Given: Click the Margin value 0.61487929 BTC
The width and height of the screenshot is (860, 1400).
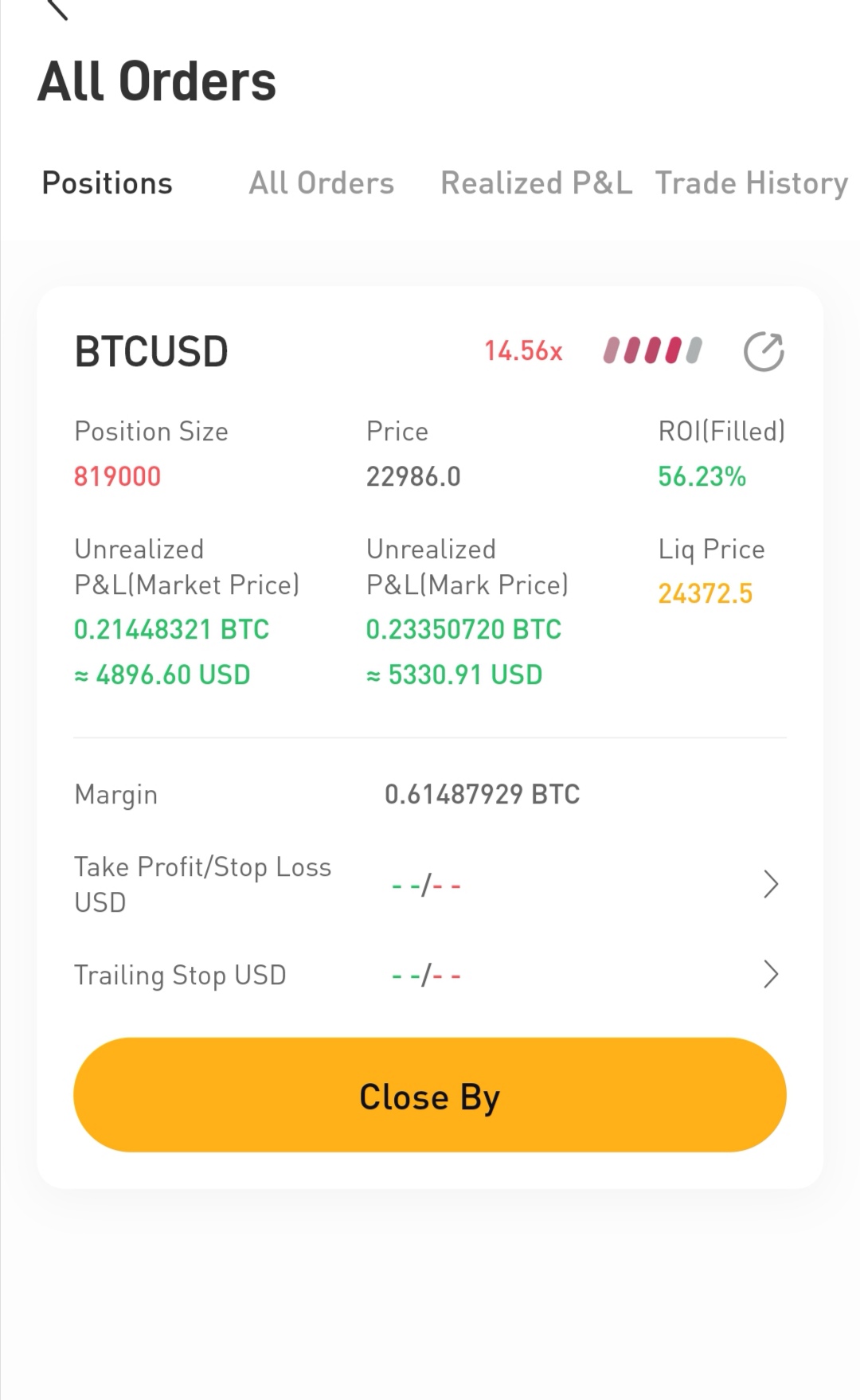Looking at the screenshot, I should coord(483,793).
